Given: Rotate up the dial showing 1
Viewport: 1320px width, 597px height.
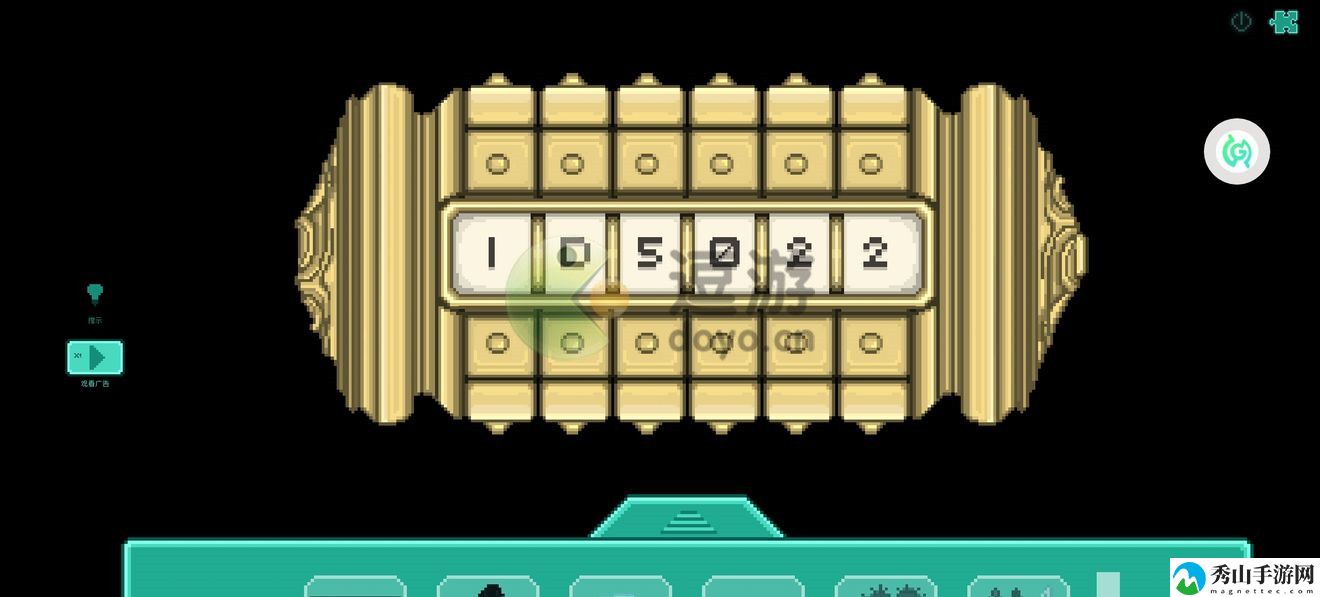Looking at the screenshot, I should [x=497, y=163].
